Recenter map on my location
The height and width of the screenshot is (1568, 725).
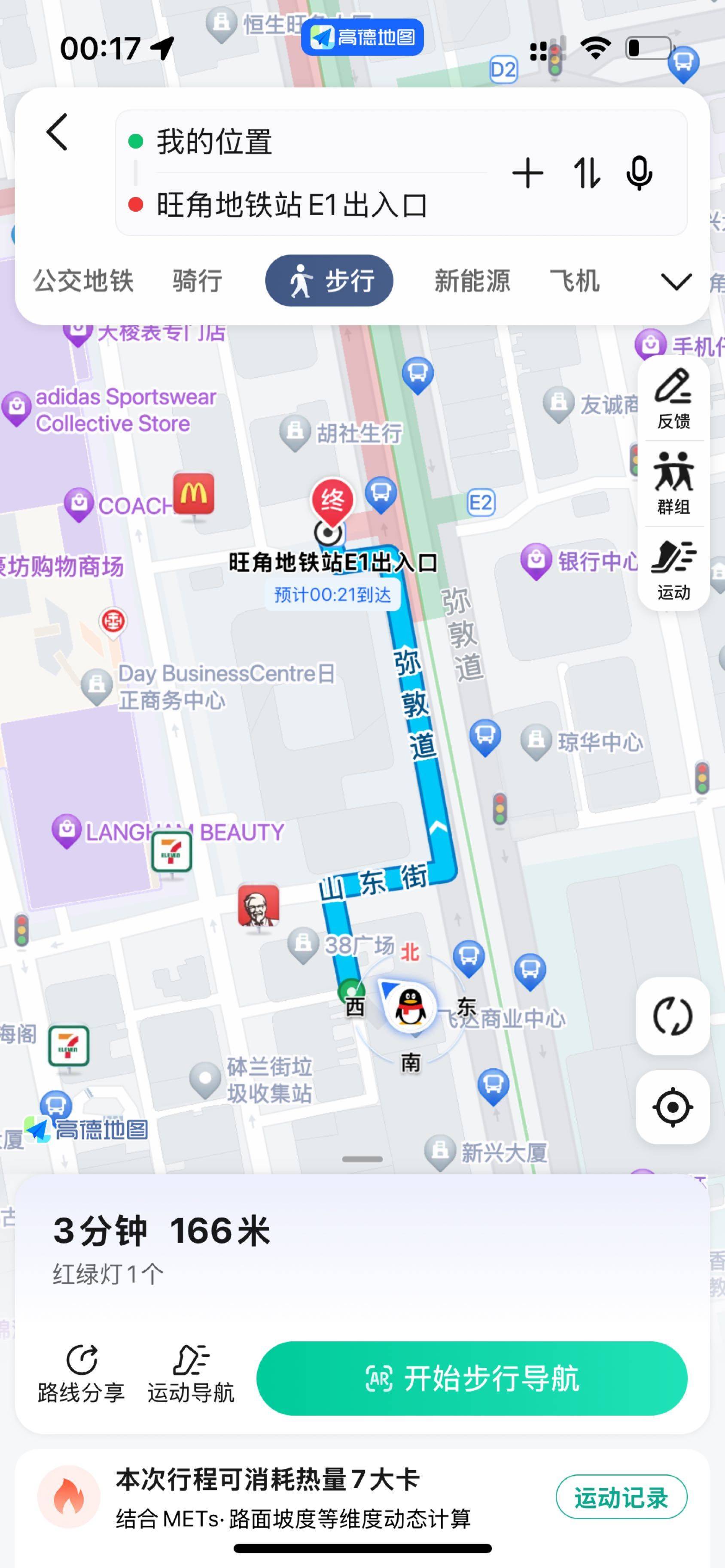pyautogui.click(x=673, y=1107)
